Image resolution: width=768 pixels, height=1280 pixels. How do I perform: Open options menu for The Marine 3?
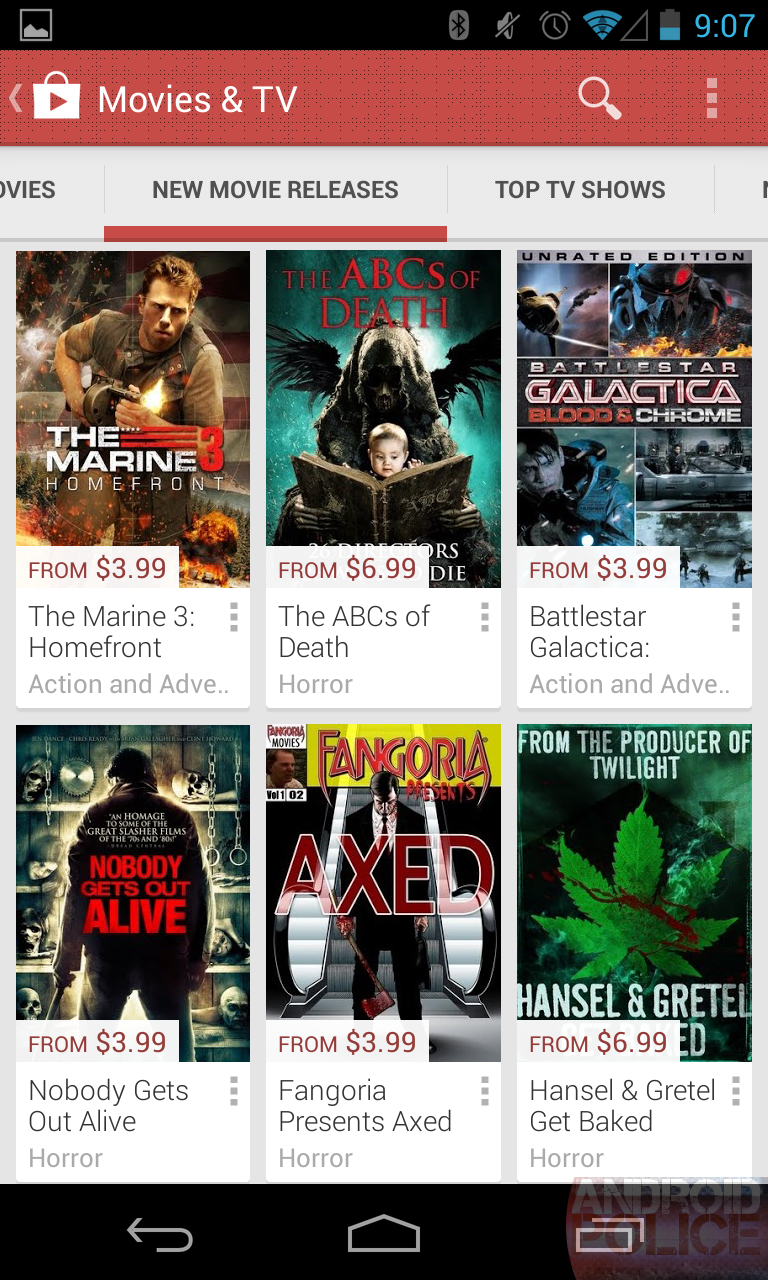coord(234,617)
